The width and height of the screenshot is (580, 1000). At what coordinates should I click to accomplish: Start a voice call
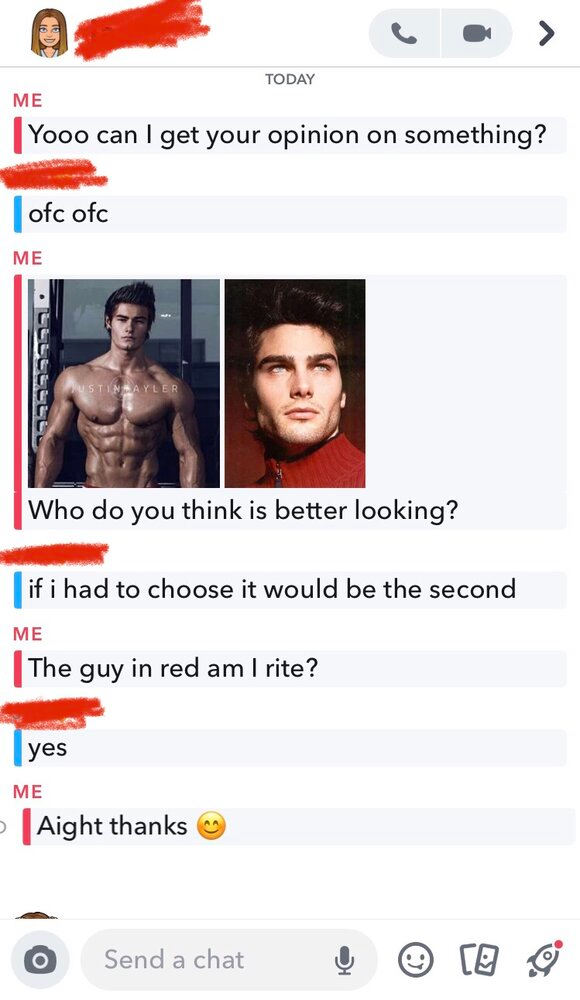click(x=404, y=33)
